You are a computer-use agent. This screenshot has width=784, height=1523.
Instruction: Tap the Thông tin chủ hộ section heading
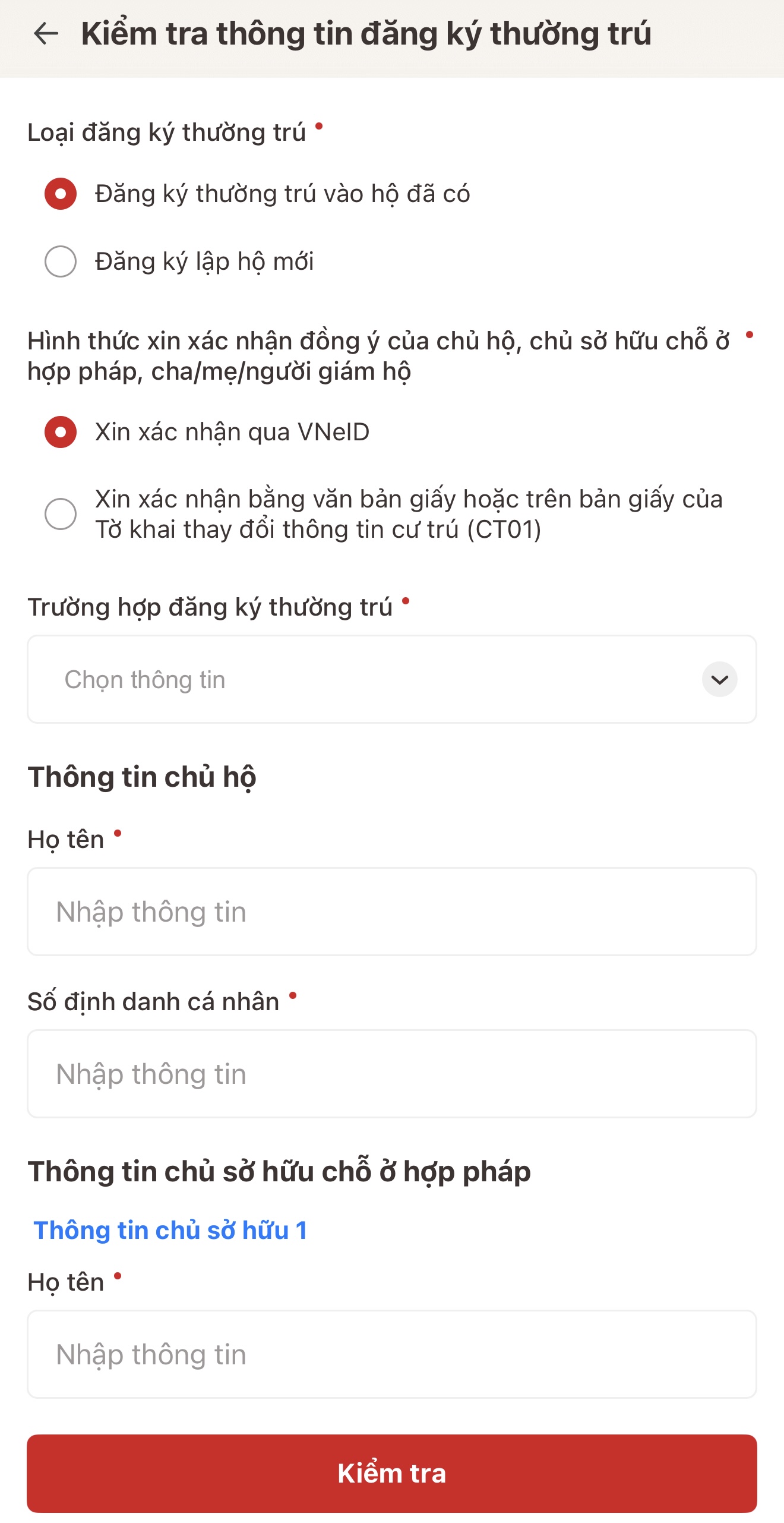click(144, 776)
